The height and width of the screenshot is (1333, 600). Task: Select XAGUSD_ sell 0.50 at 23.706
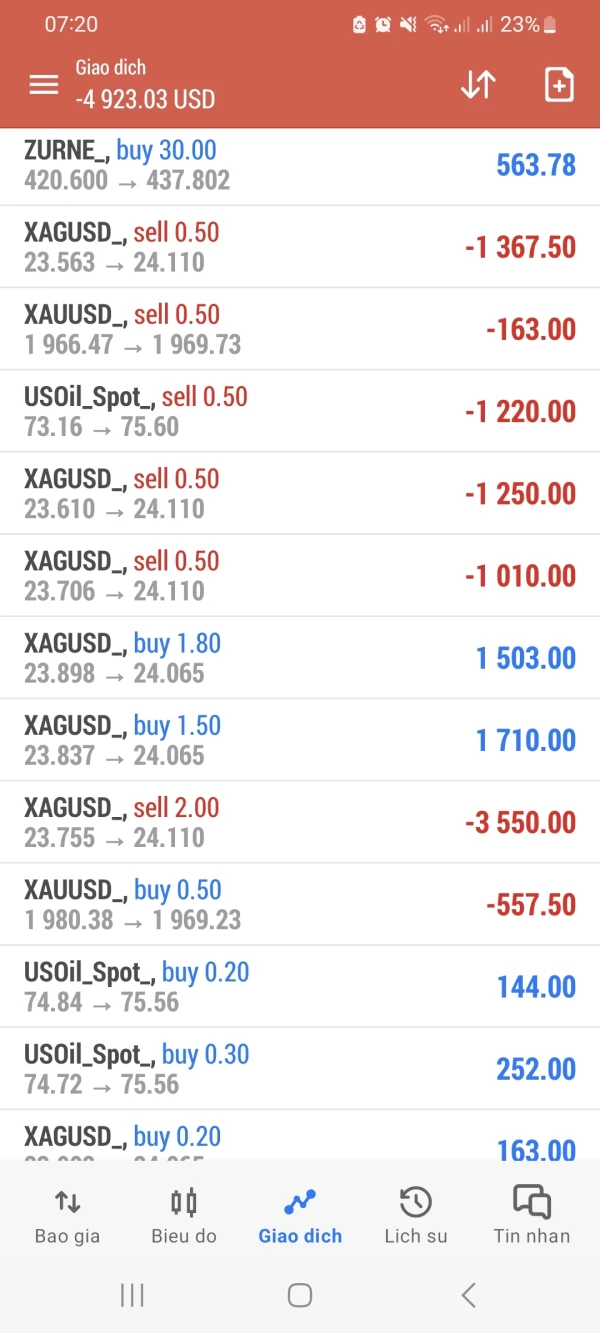[300, 575]
